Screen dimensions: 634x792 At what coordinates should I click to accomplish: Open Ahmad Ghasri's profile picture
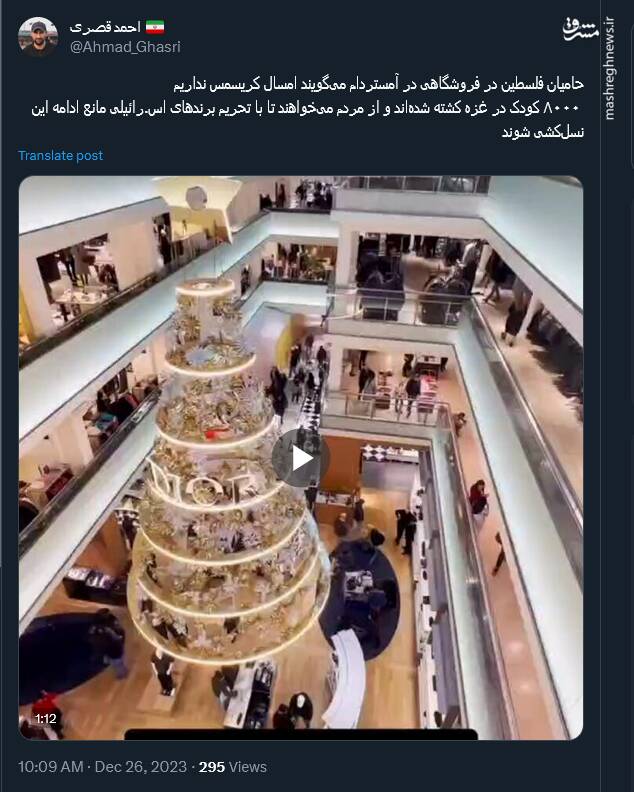click(38, 37)
